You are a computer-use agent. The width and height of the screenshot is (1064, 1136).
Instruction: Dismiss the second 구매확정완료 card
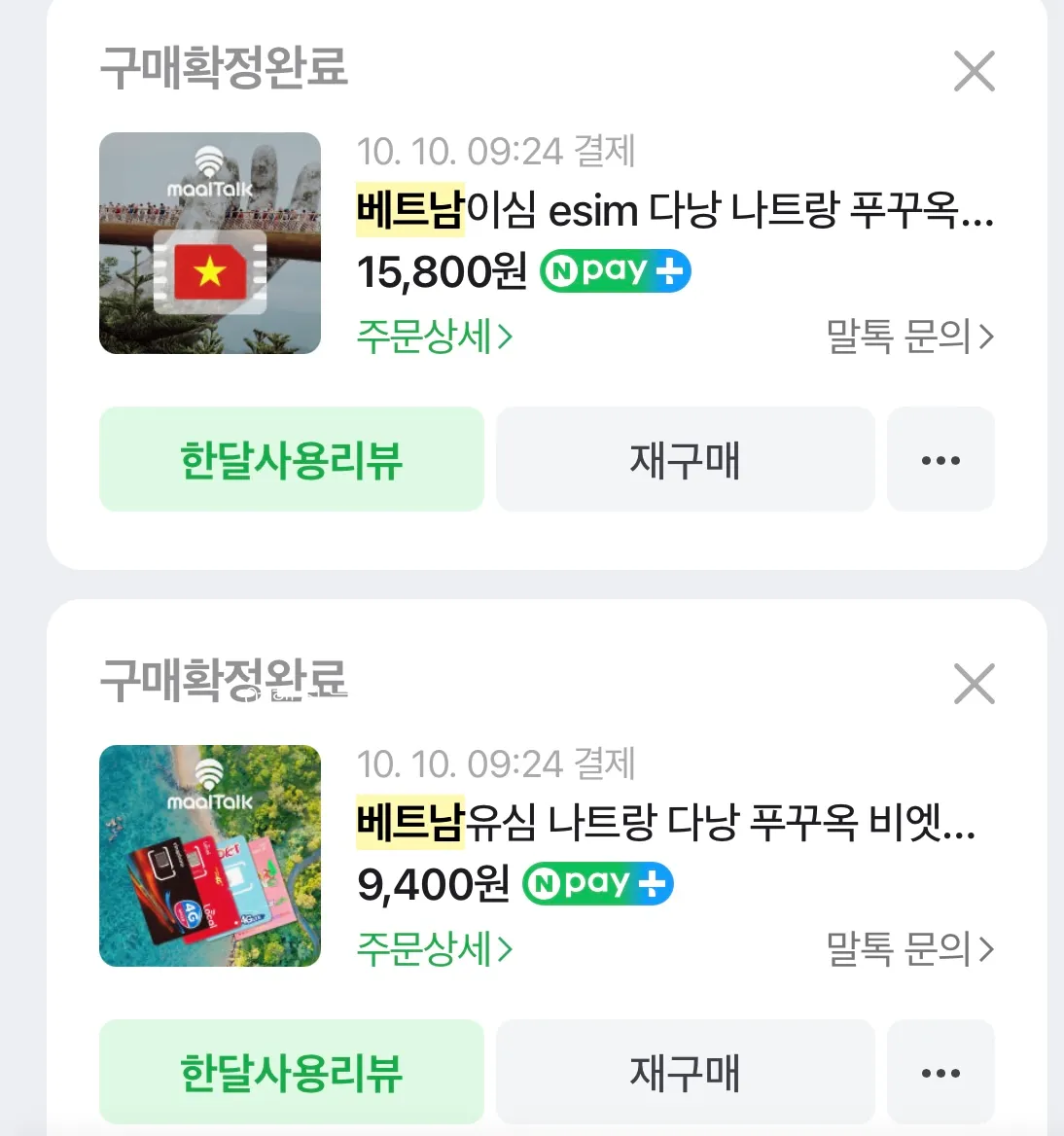click(x=973, y=683)
